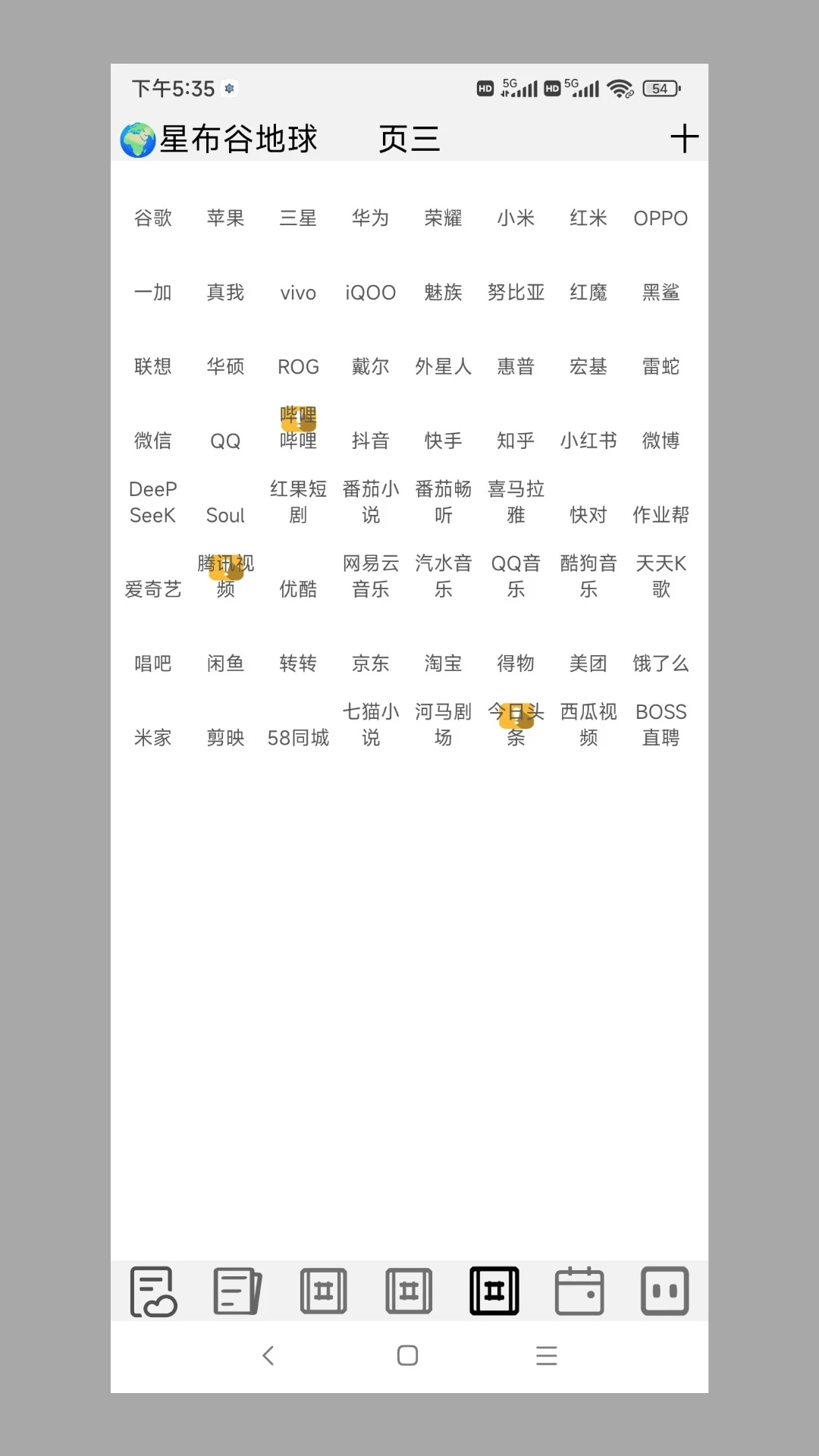Open the vivo shortcut
Viewport: 819px width, 1456px height.
(298, 293)
